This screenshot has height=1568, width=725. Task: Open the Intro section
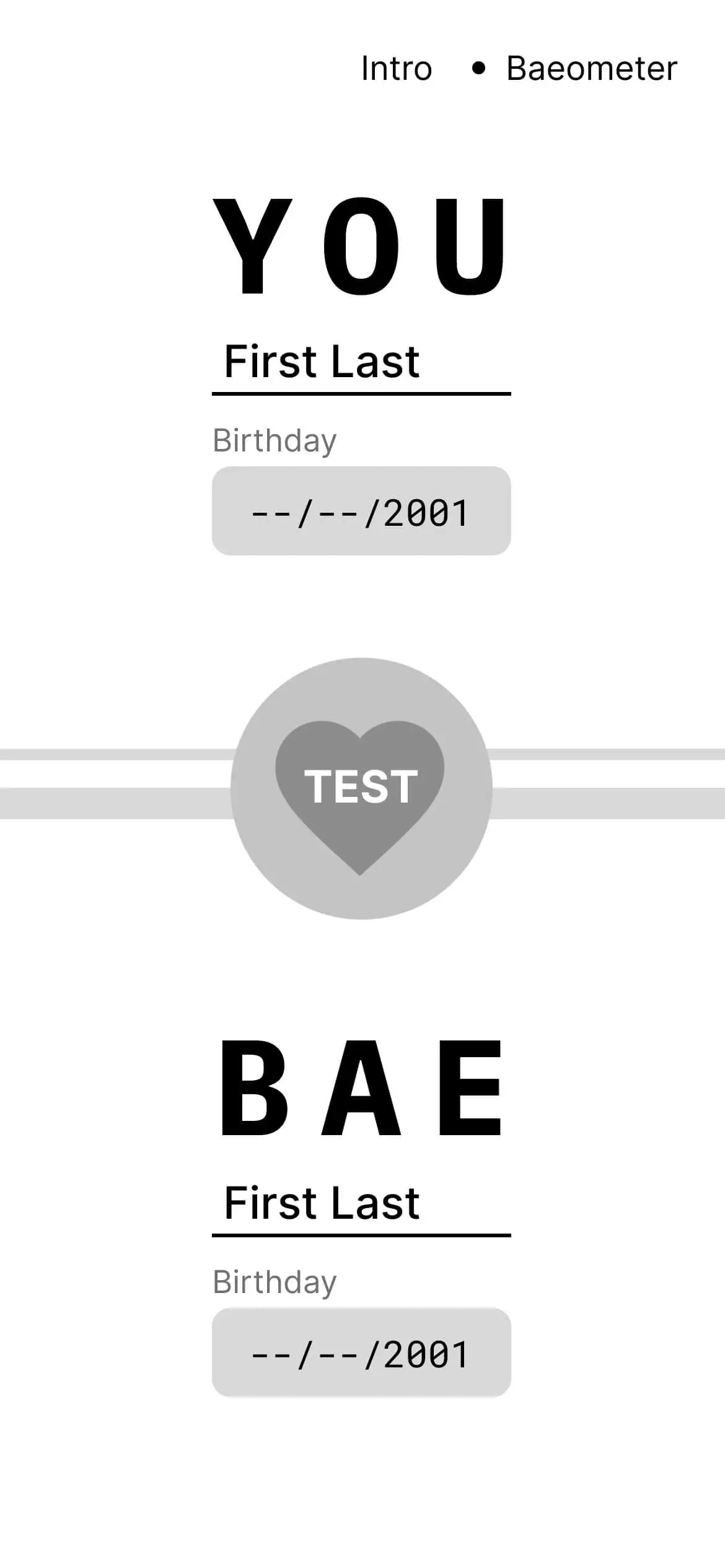396,68
